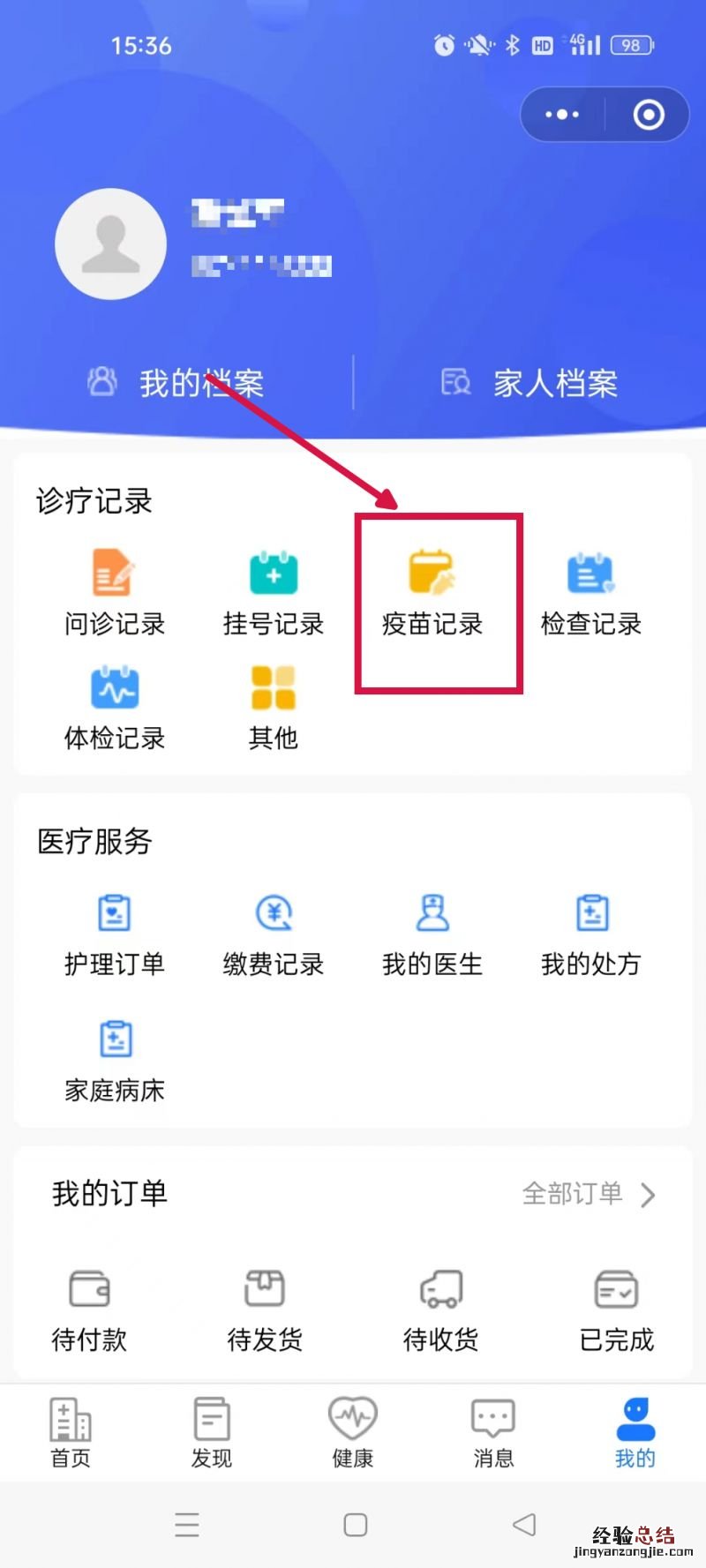Open 我的医生

click(x=432, y=934)
